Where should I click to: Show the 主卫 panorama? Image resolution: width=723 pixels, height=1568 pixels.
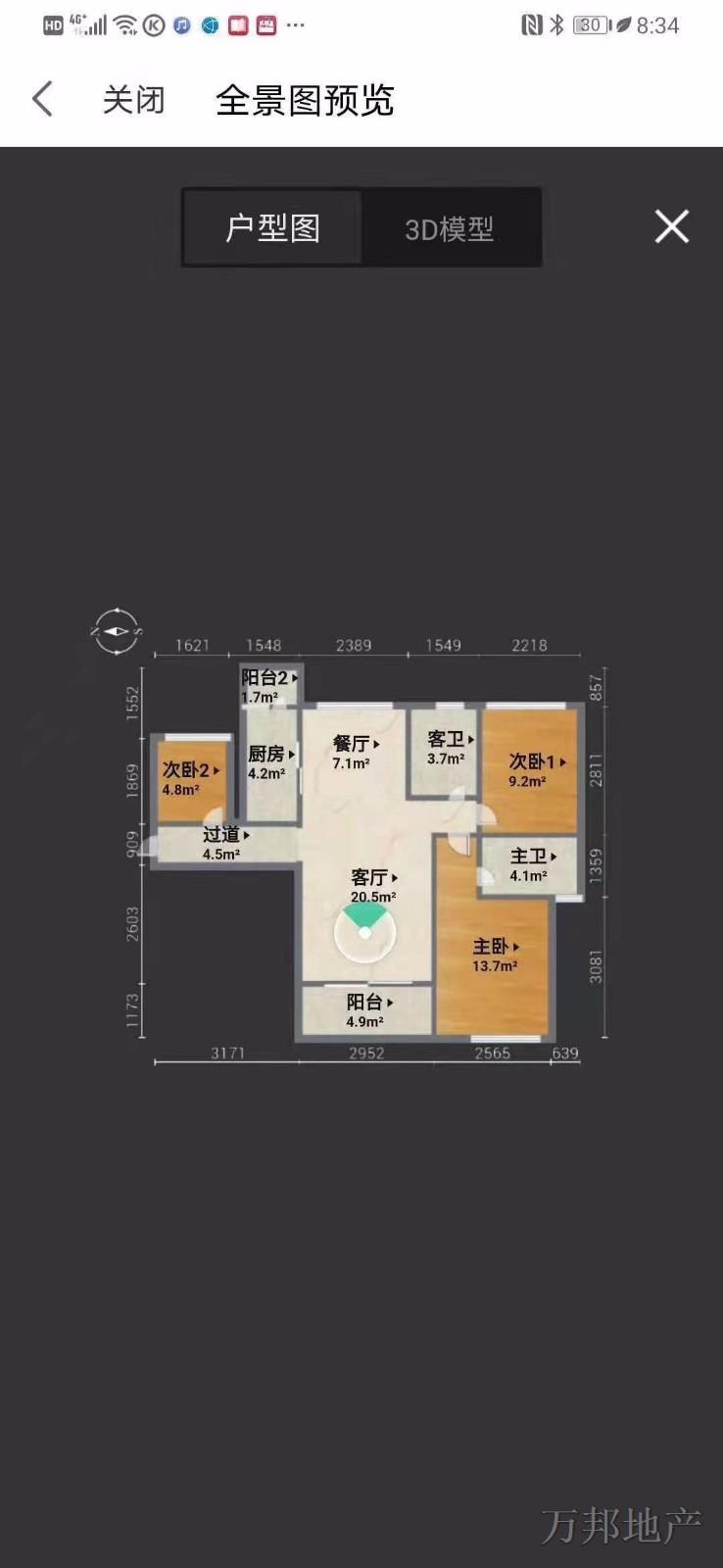[533, 857]
